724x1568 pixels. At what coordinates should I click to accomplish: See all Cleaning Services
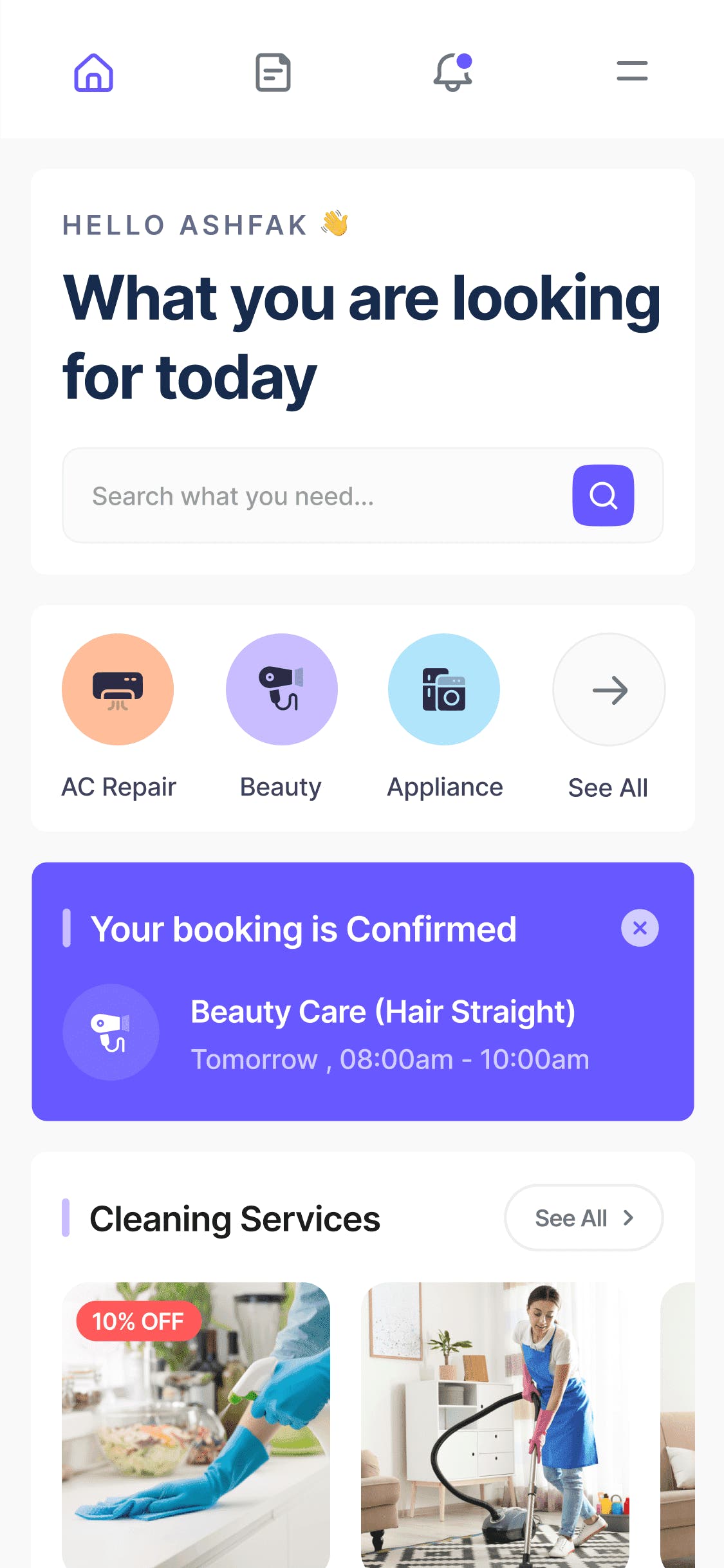point(584,1218)
